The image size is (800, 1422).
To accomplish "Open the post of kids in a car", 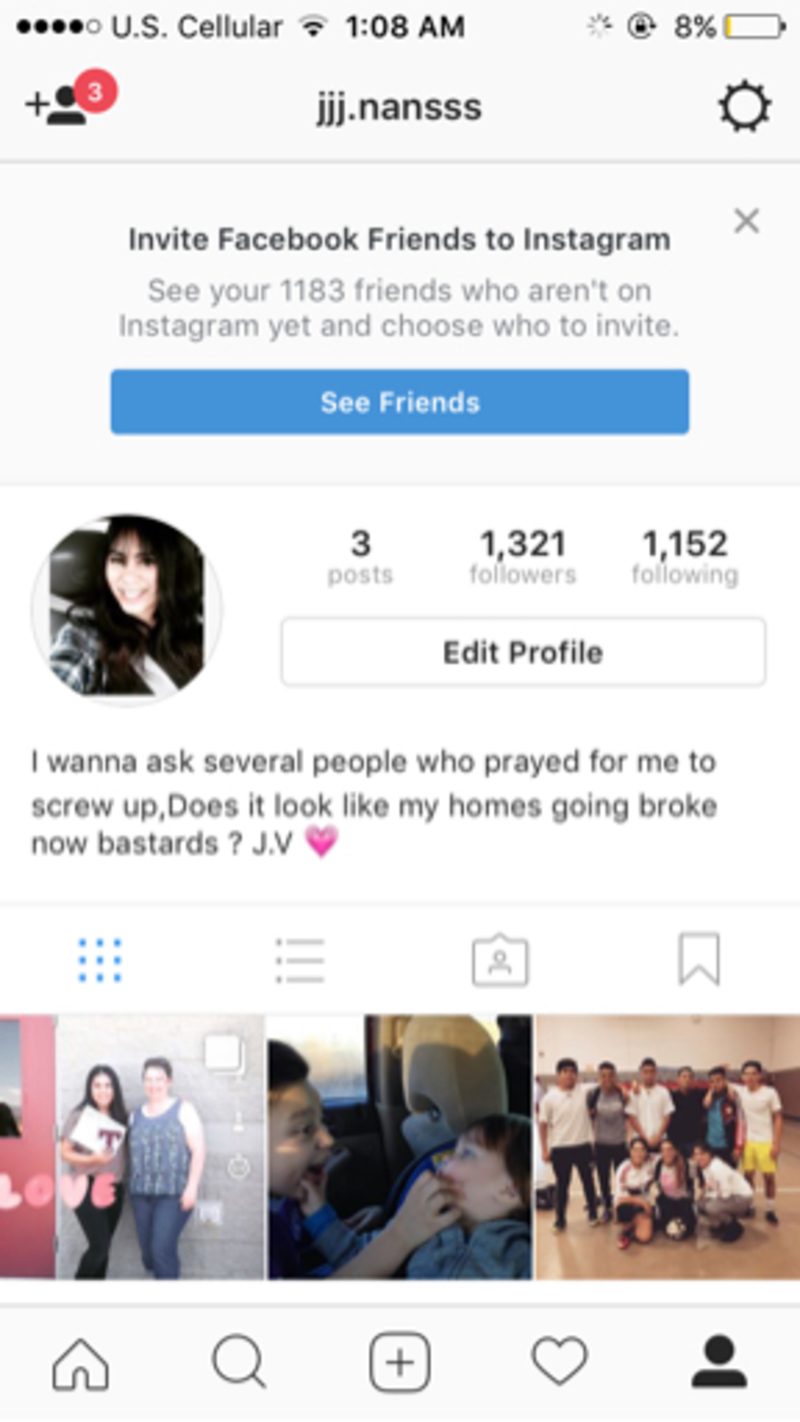I will coord(400,1146).
